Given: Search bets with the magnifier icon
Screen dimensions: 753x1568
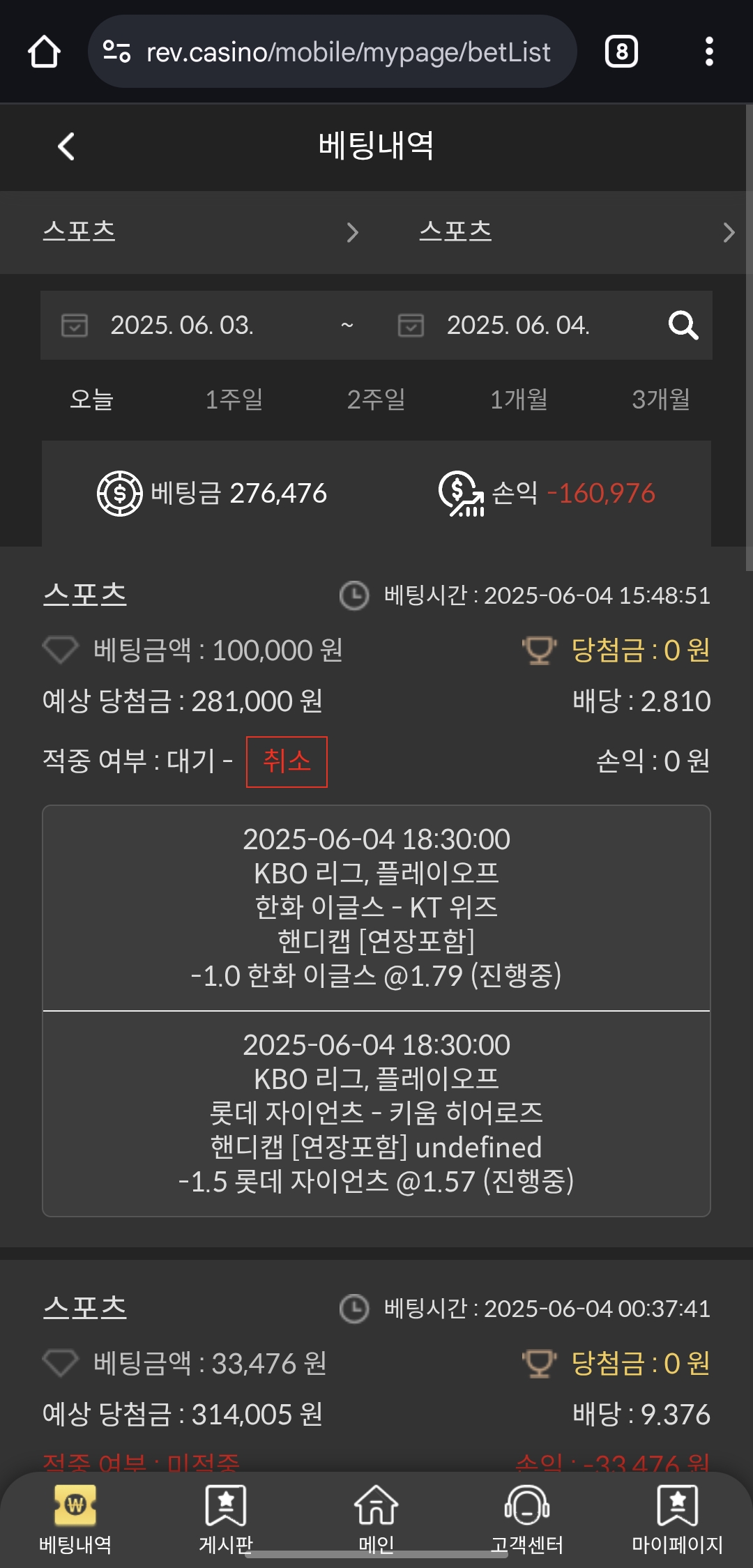Looking at the screenshot, I should click(683, 326).
